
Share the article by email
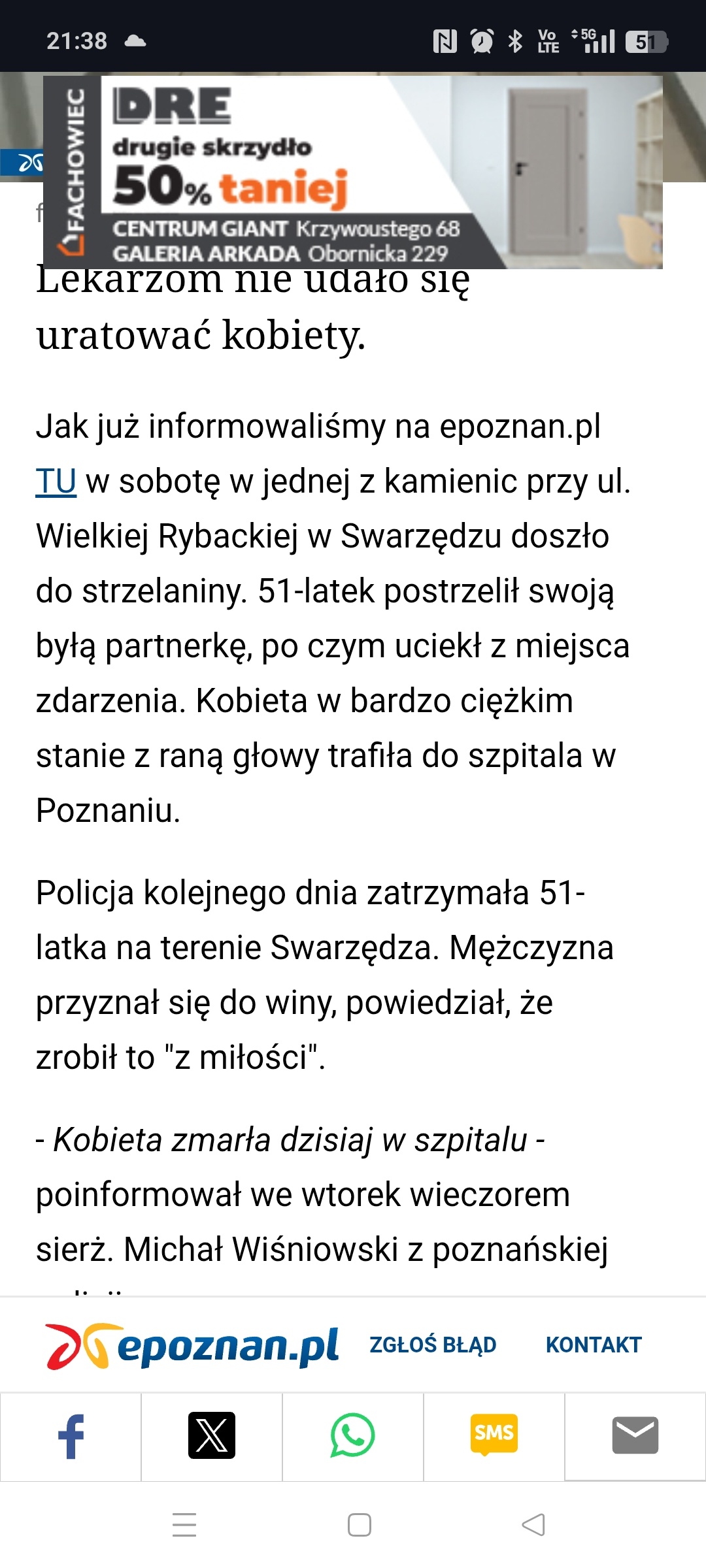(635, 1437)
